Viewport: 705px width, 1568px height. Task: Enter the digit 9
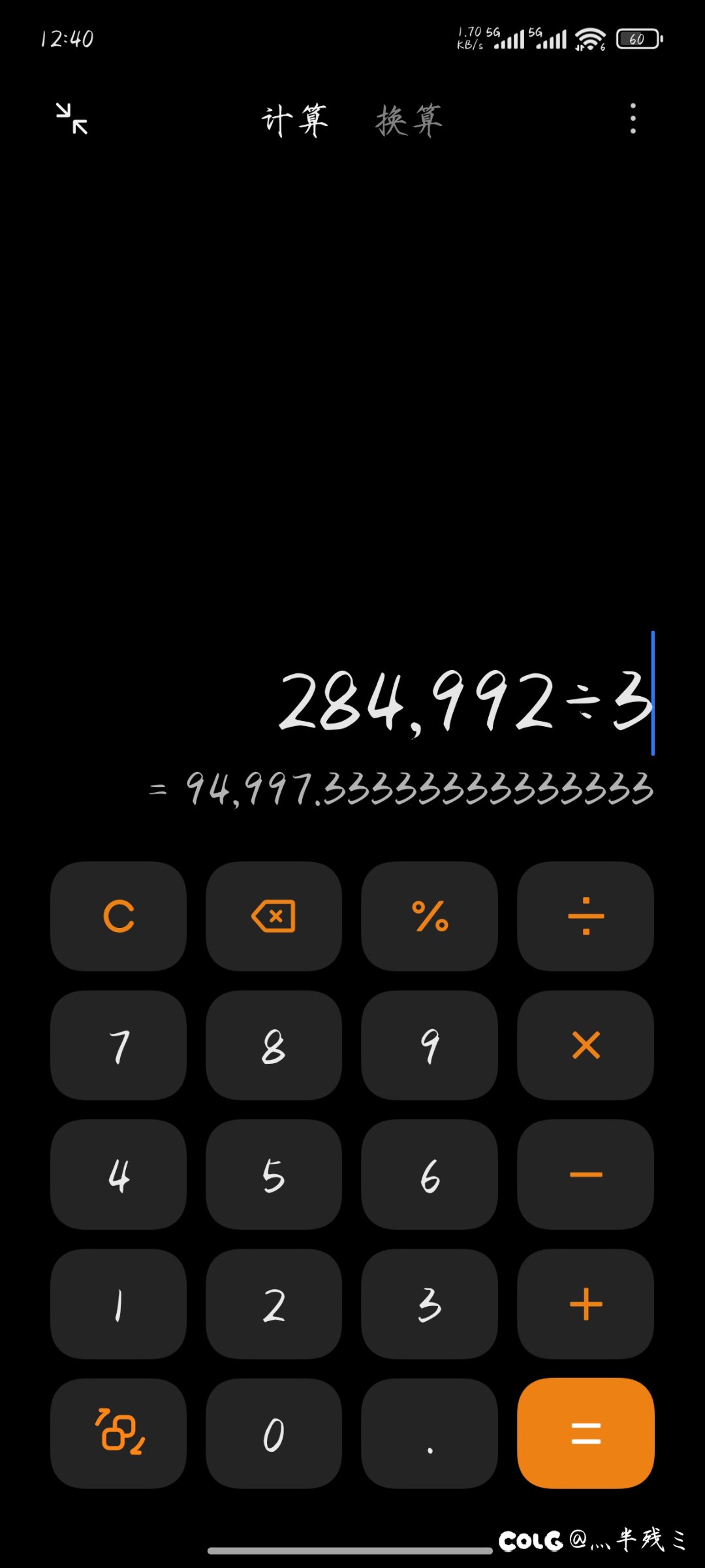430,1045
